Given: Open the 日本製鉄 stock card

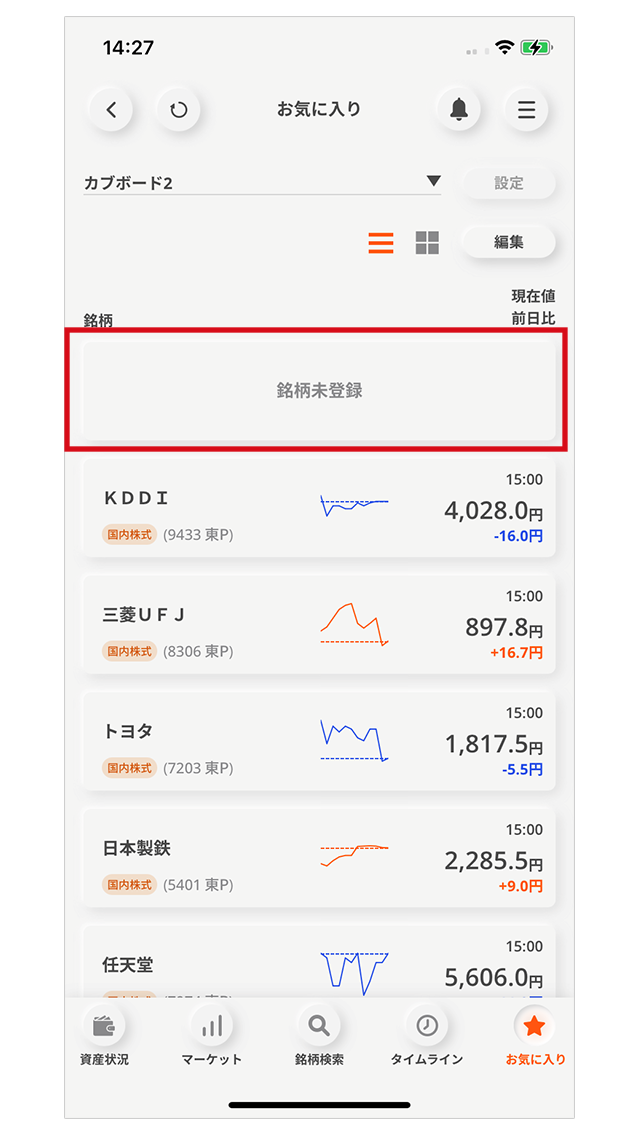Looking at the screenshot, I should [x=320, y=858].
